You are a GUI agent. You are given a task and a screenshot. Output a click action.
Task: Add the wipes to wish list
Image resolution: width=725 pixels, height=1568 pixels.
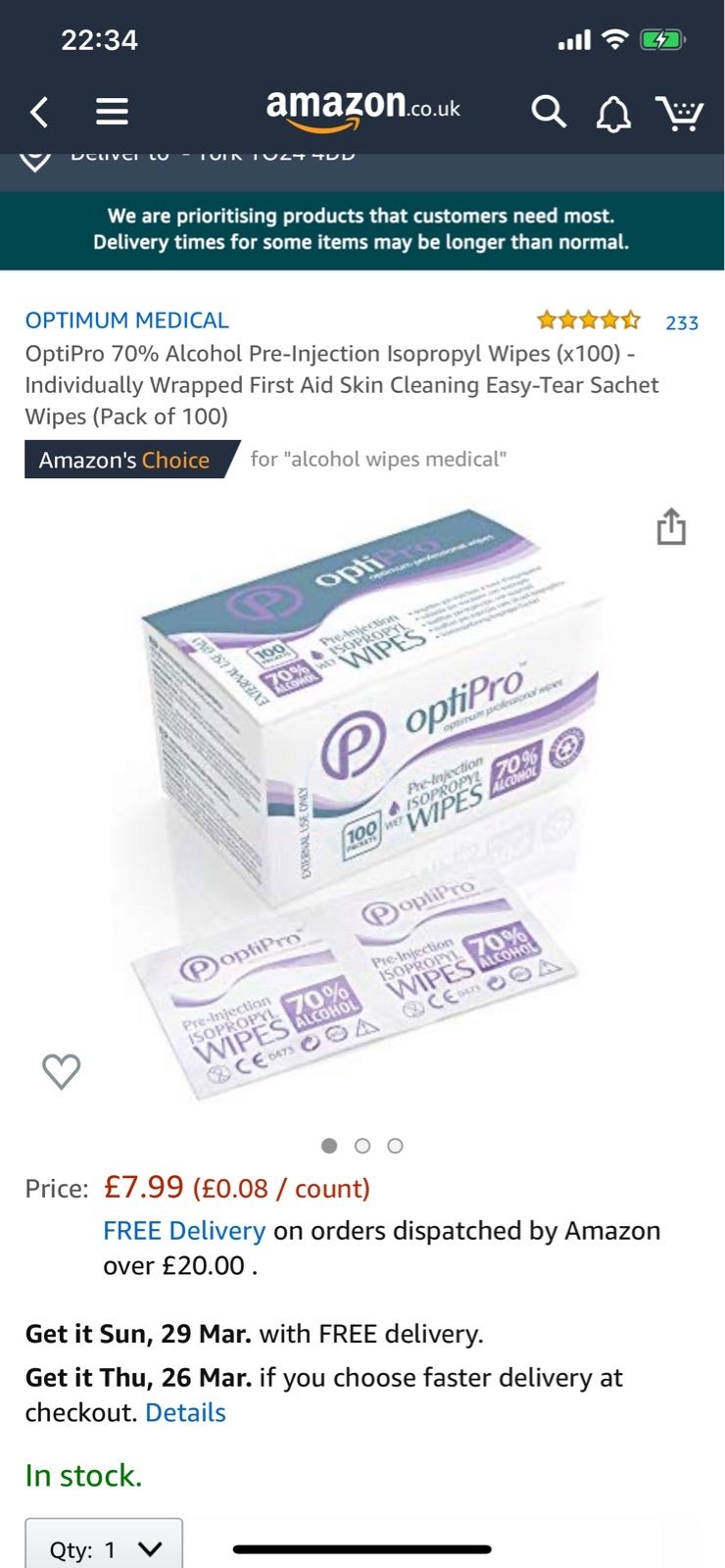pyautogui.click(x=61, y=1071)
